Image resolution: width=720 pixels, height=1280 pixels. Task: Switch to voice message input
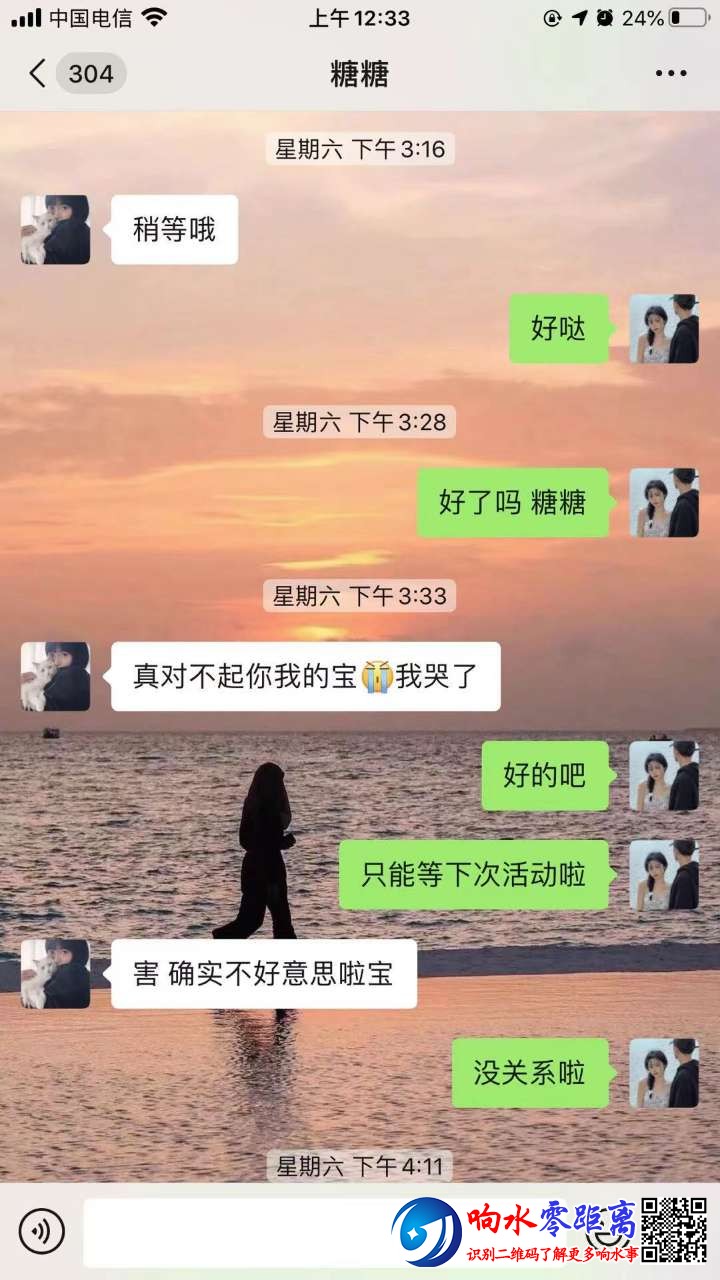(x=42, y=1231)
